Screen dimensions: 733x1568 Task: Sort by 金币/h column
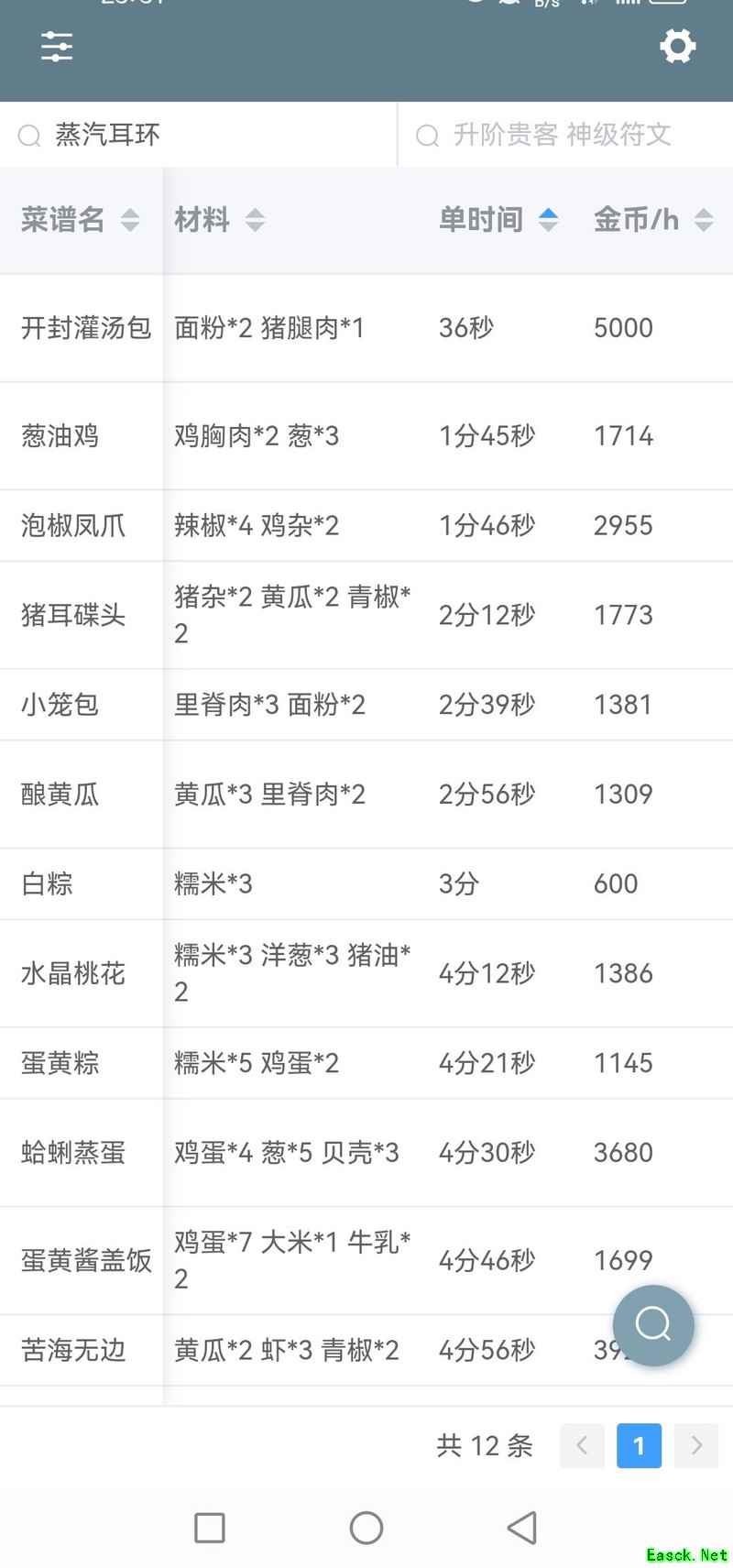point(652,220)
